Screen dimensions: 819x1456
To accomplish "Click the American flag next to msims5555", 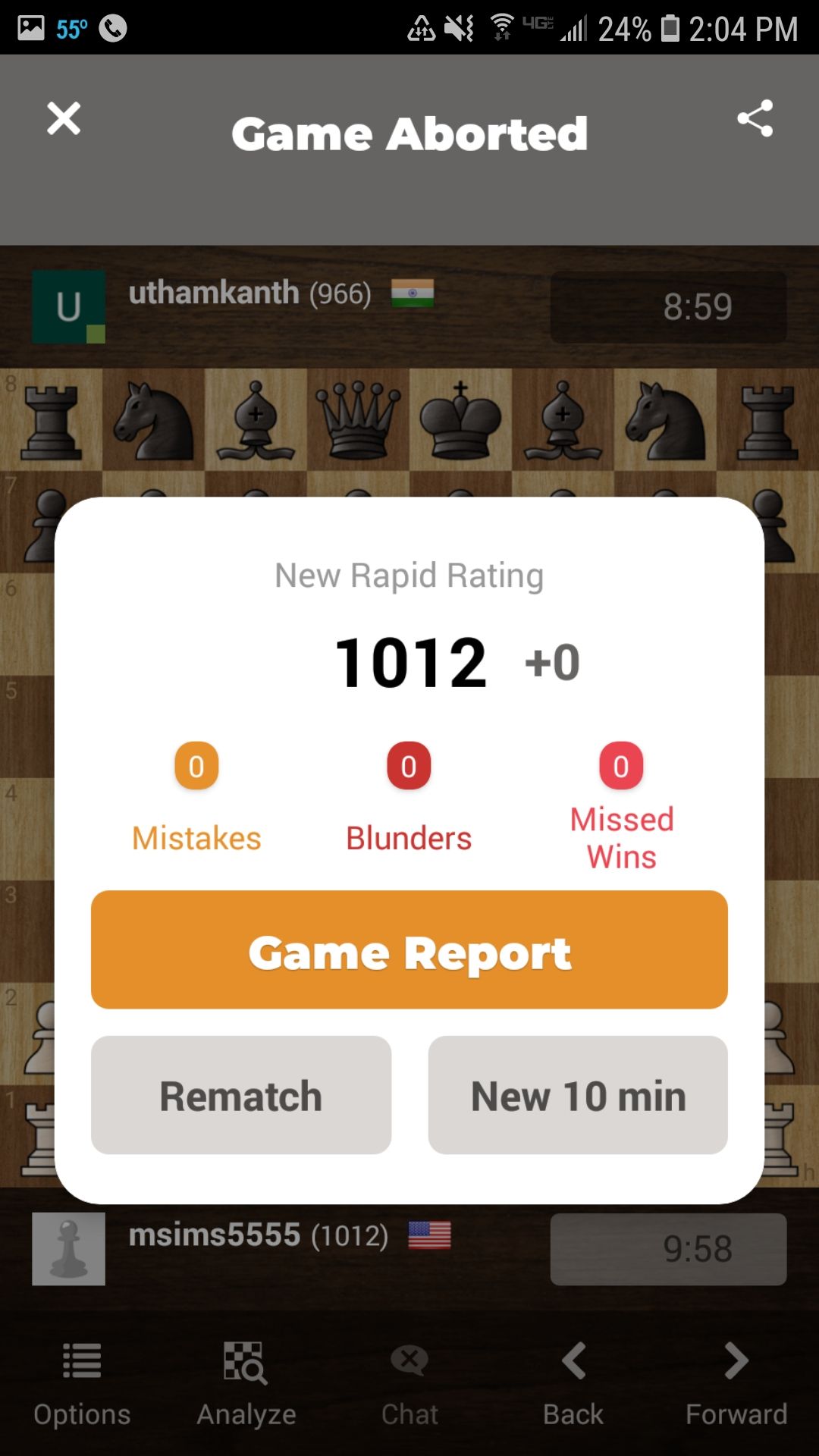I will coord(429,1235).
